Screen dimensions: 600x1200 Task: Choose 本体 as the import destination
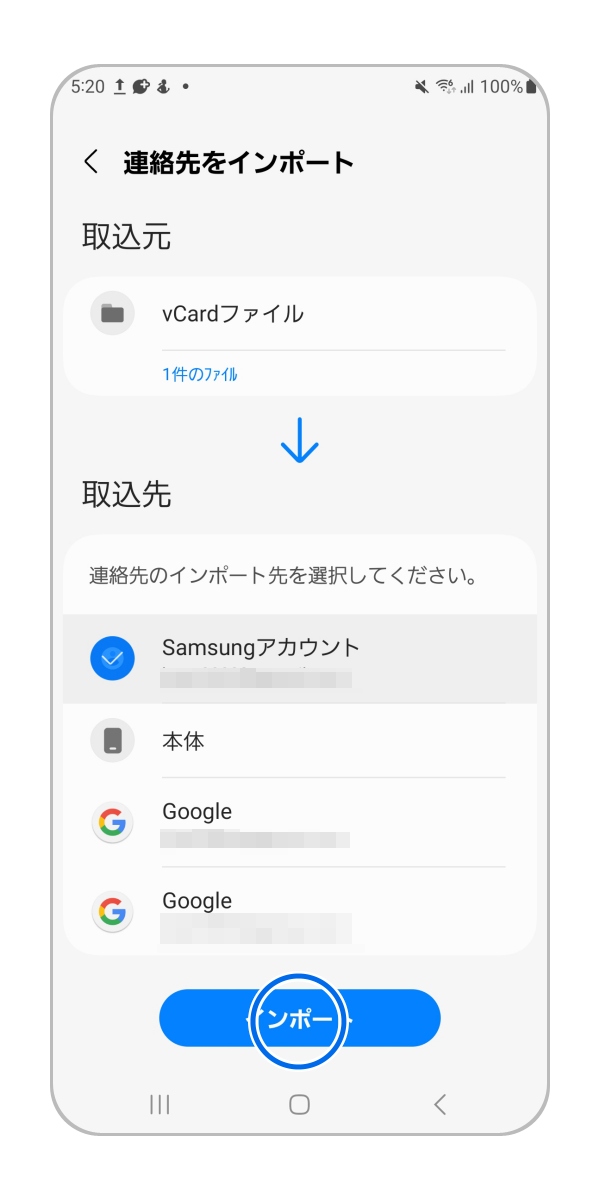tap(299, 741)
